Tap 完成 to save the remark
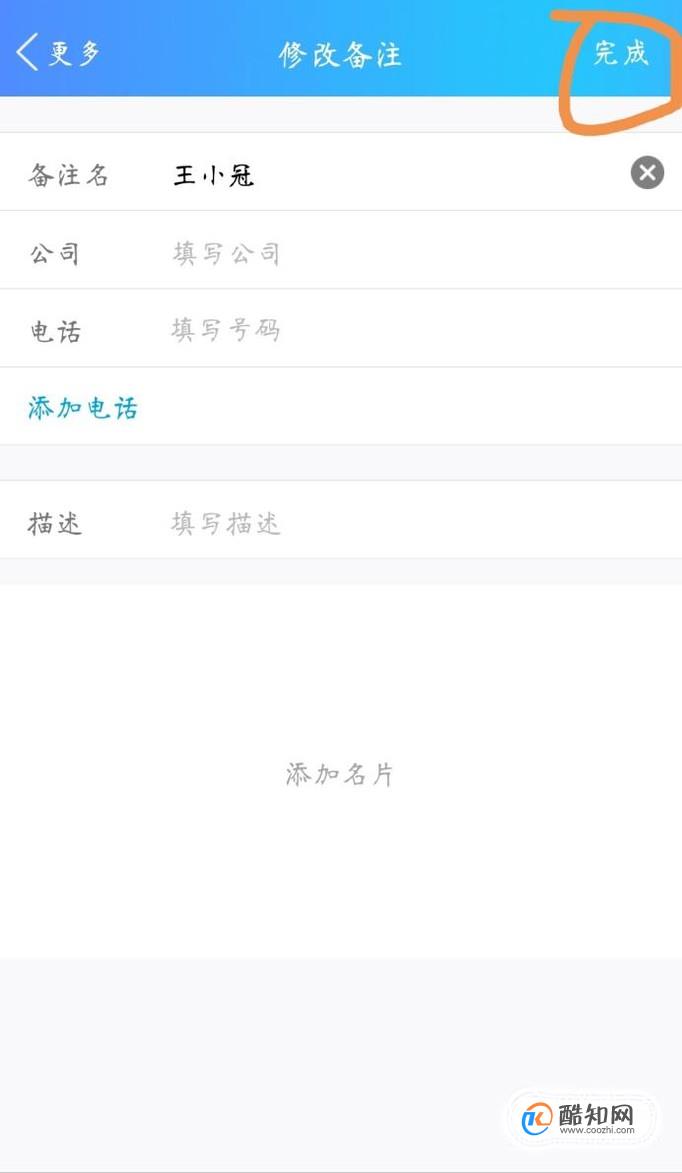The width and height of the screenshot is (682, 1173). tap(621, 53)
